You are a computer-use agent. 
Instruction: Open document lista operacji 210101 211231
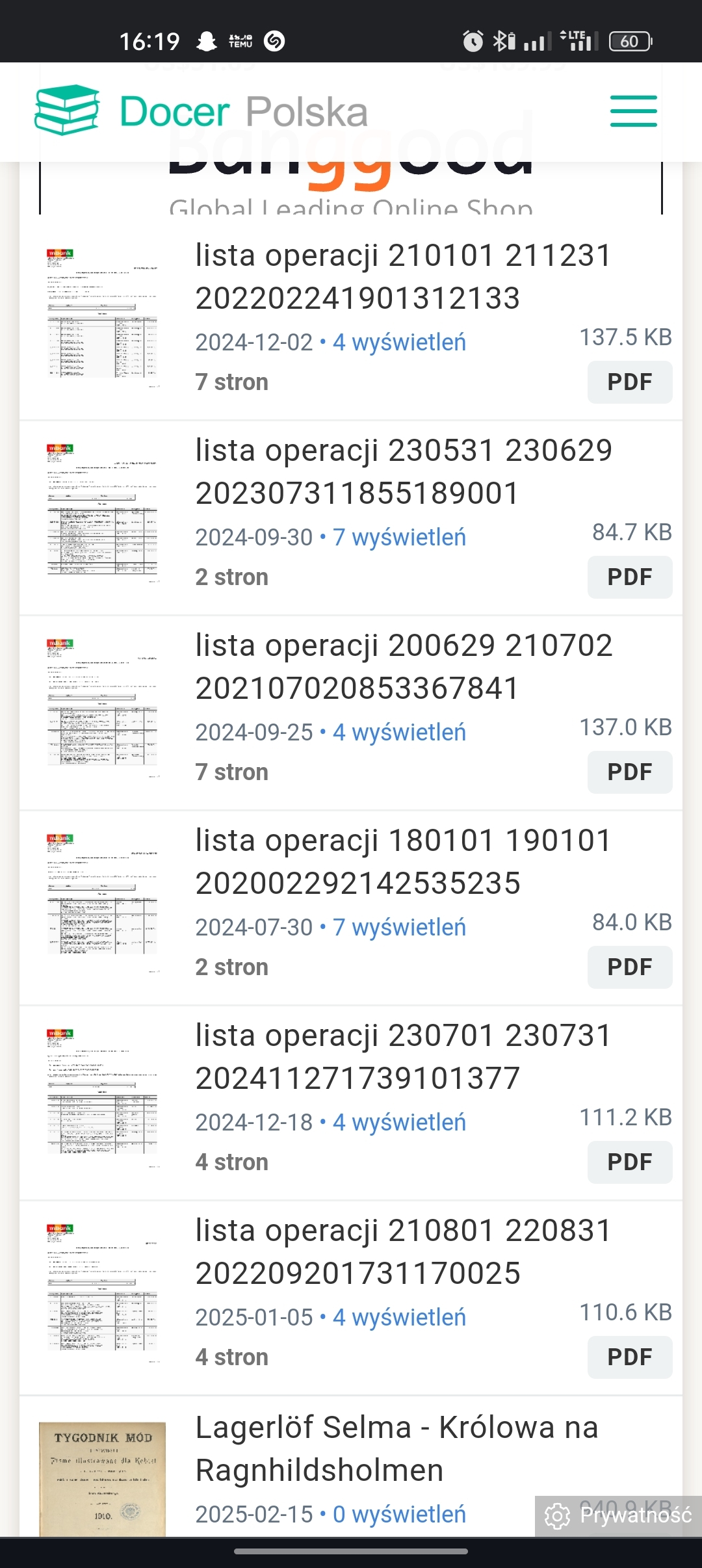click(403, 277)
